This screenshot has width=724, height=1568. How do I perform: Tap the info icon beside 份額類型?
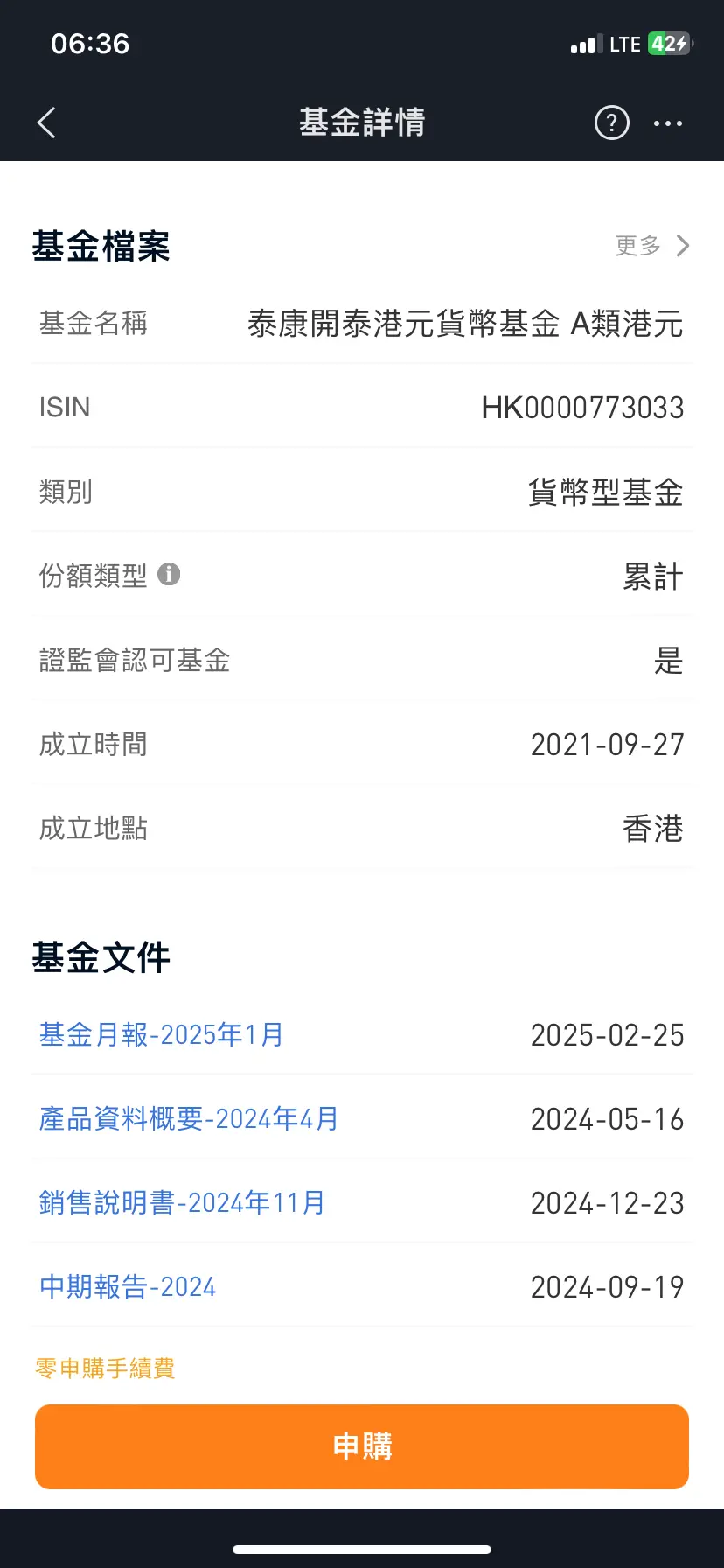tap(169, 574)
